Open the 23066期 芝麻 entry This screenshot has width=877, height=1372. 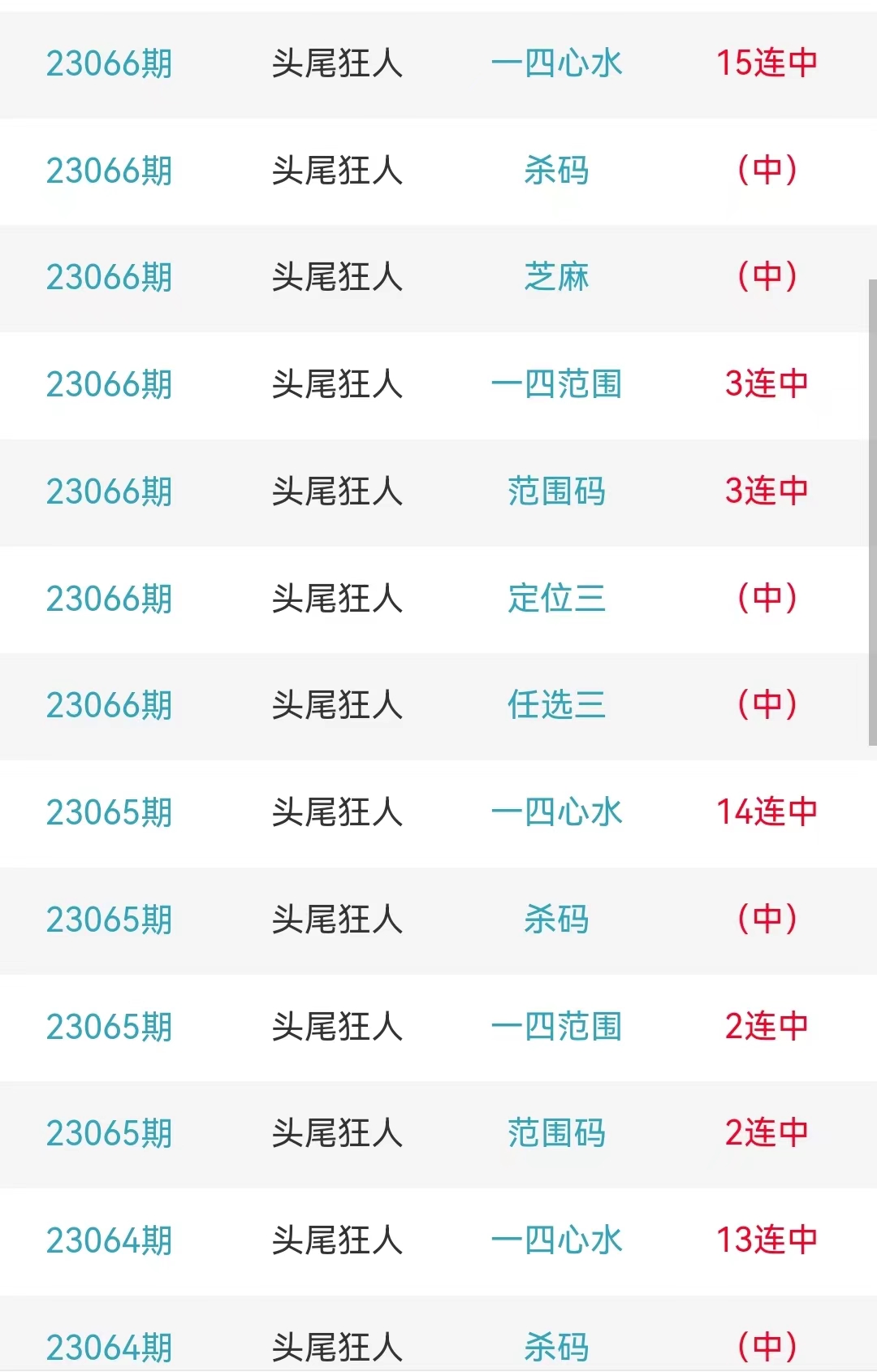point(557,277)
